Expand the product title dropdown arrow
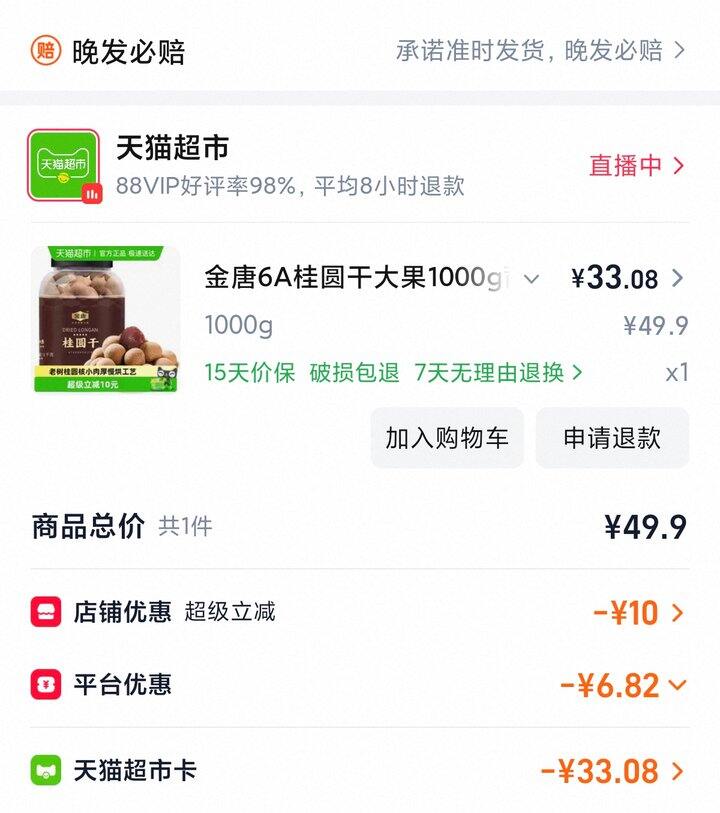Screen dimensions: 720x813 [x=532, y=279]
